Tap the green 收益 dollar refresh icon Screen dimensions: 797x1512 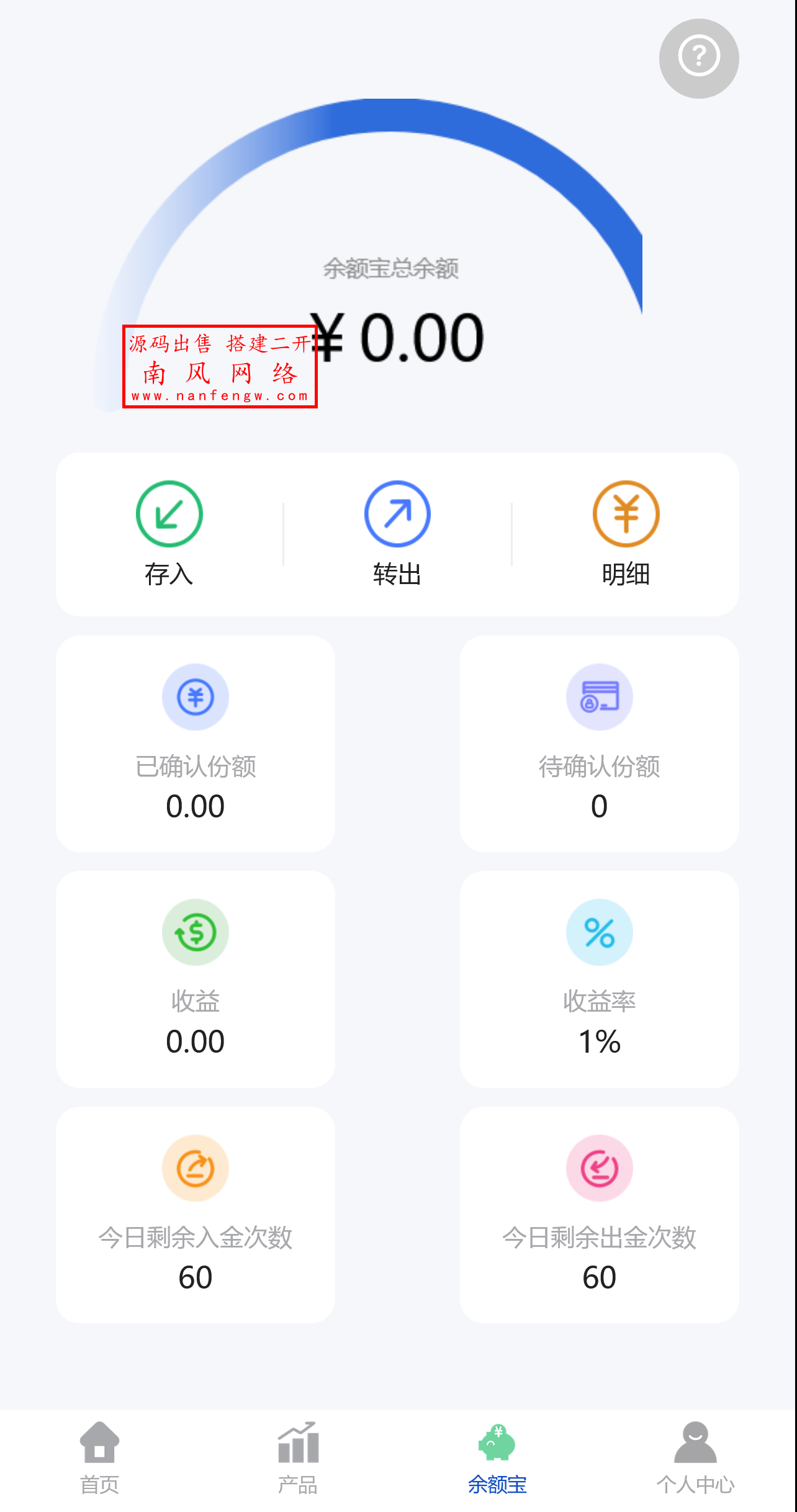196,932
